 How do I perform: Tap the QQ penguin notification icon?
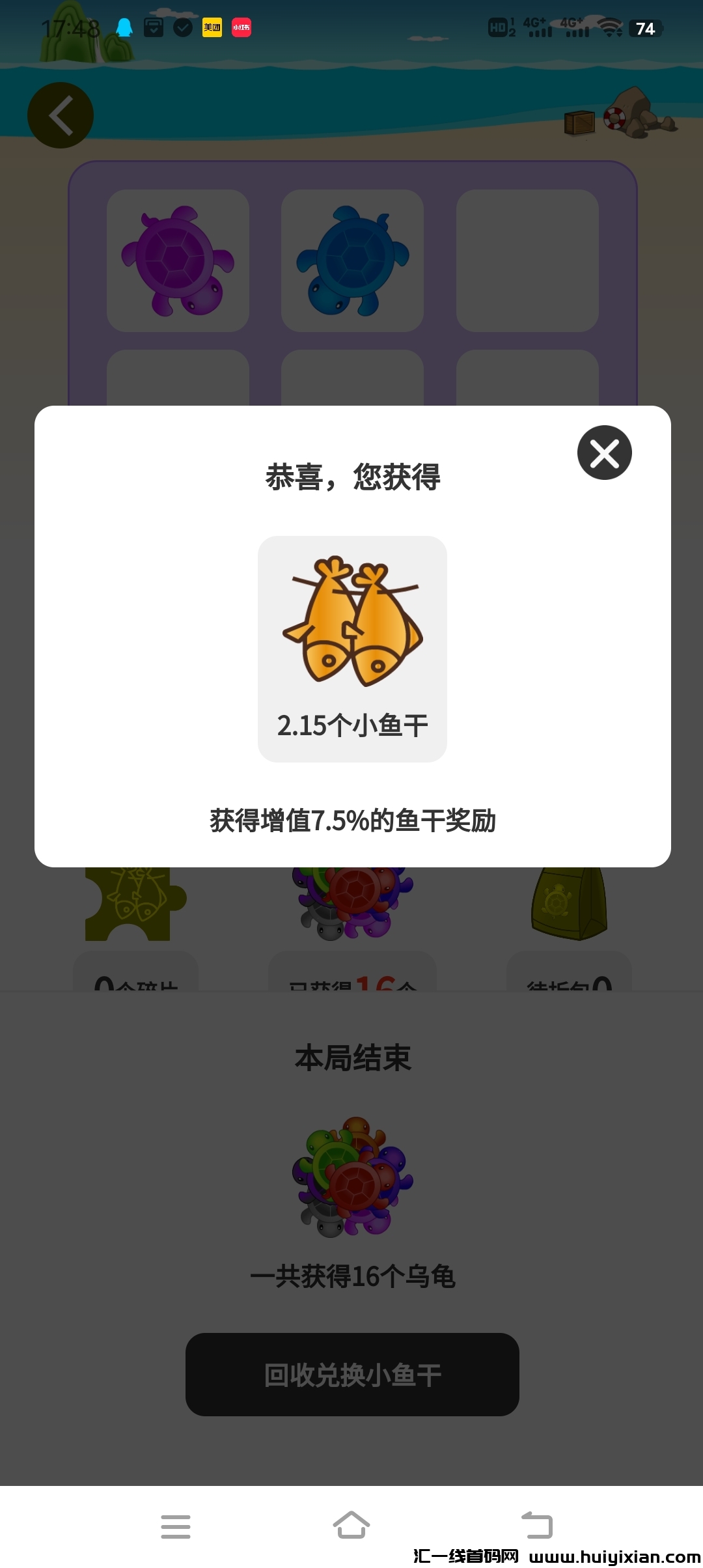[126, 26]
